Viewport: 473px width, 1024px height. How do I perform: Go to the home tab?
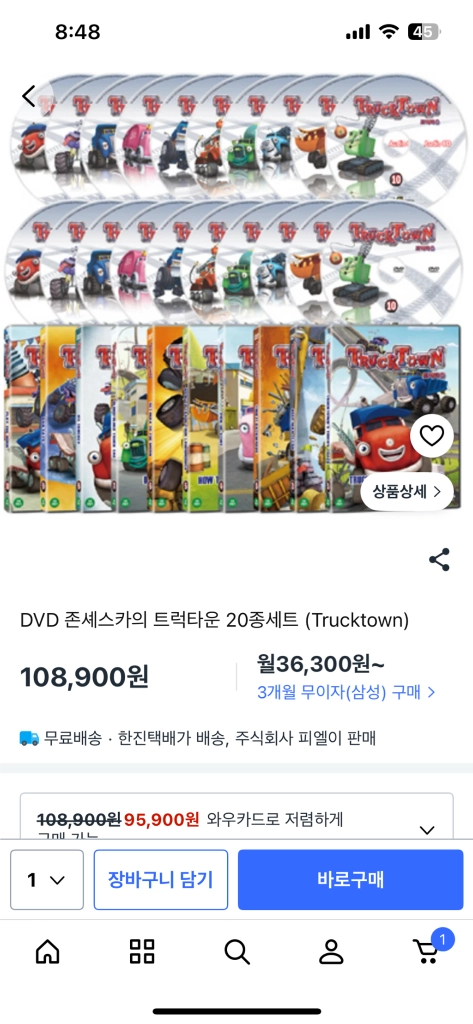click(x=48, y=952)
